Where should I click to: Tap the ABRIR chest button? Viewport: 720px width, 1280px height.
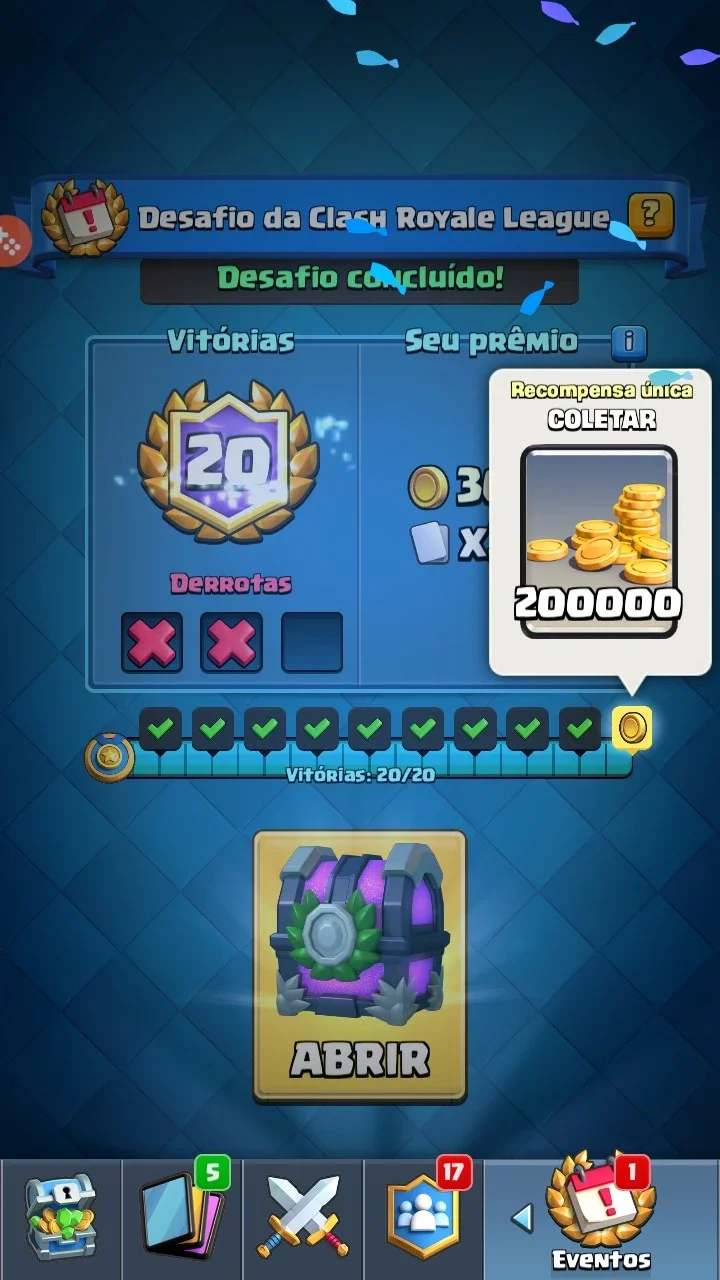tap(360, 966)
